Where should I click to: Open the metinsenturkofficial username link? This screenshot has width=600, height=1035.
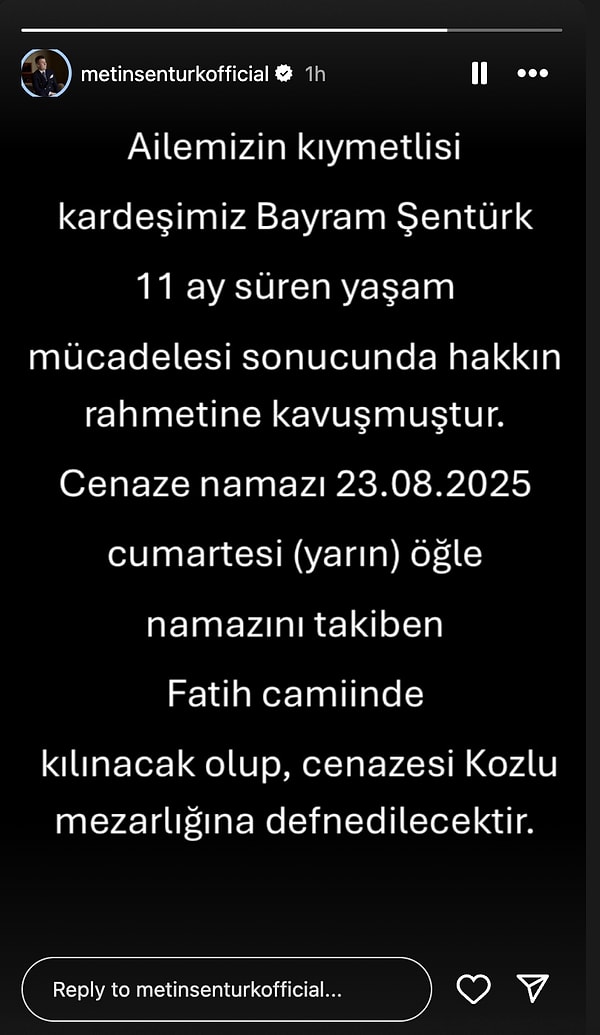click(174, 73)
